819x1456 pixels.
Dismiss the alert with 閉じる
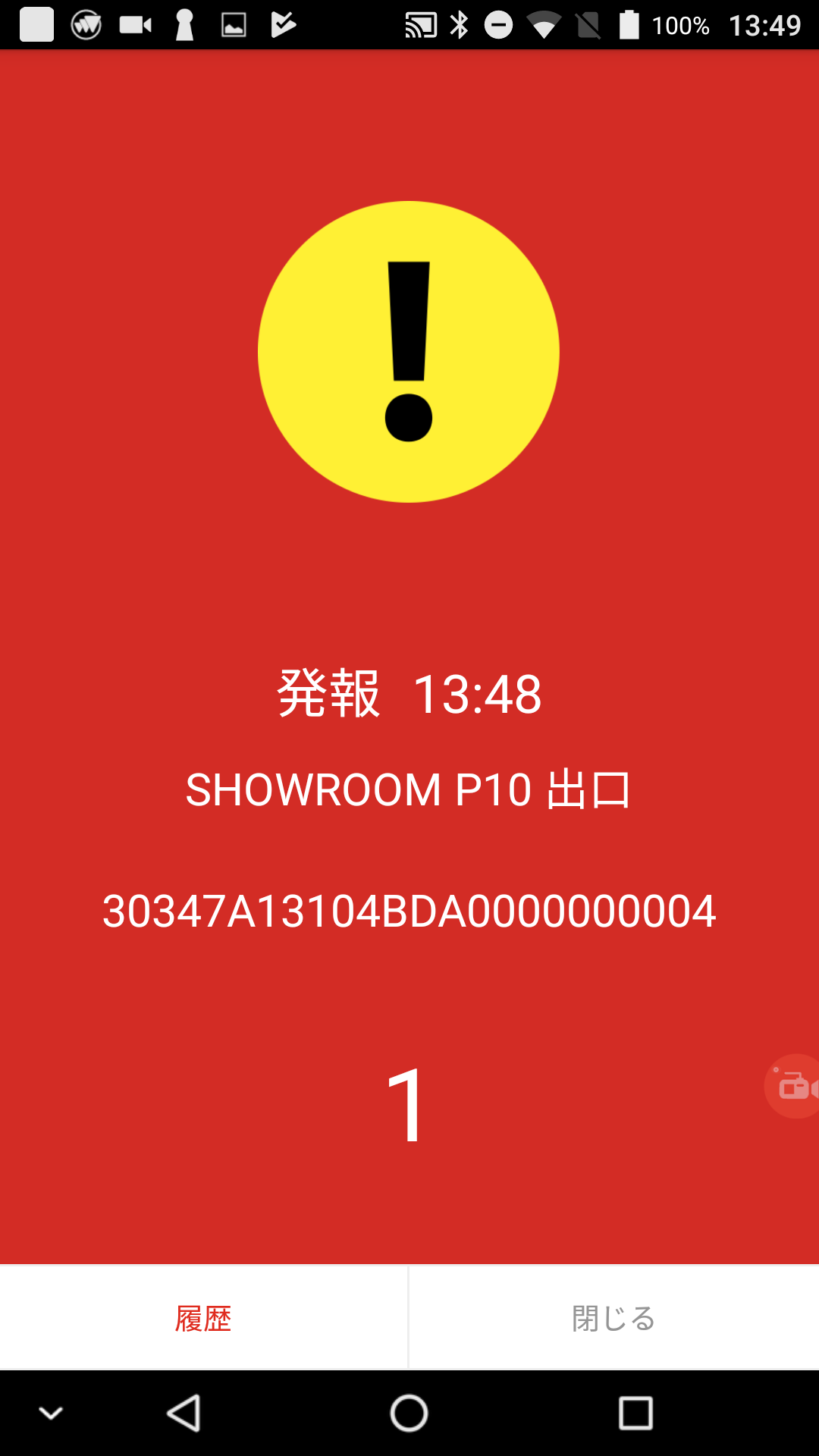pyautogui.click(x=614, y=1318)
